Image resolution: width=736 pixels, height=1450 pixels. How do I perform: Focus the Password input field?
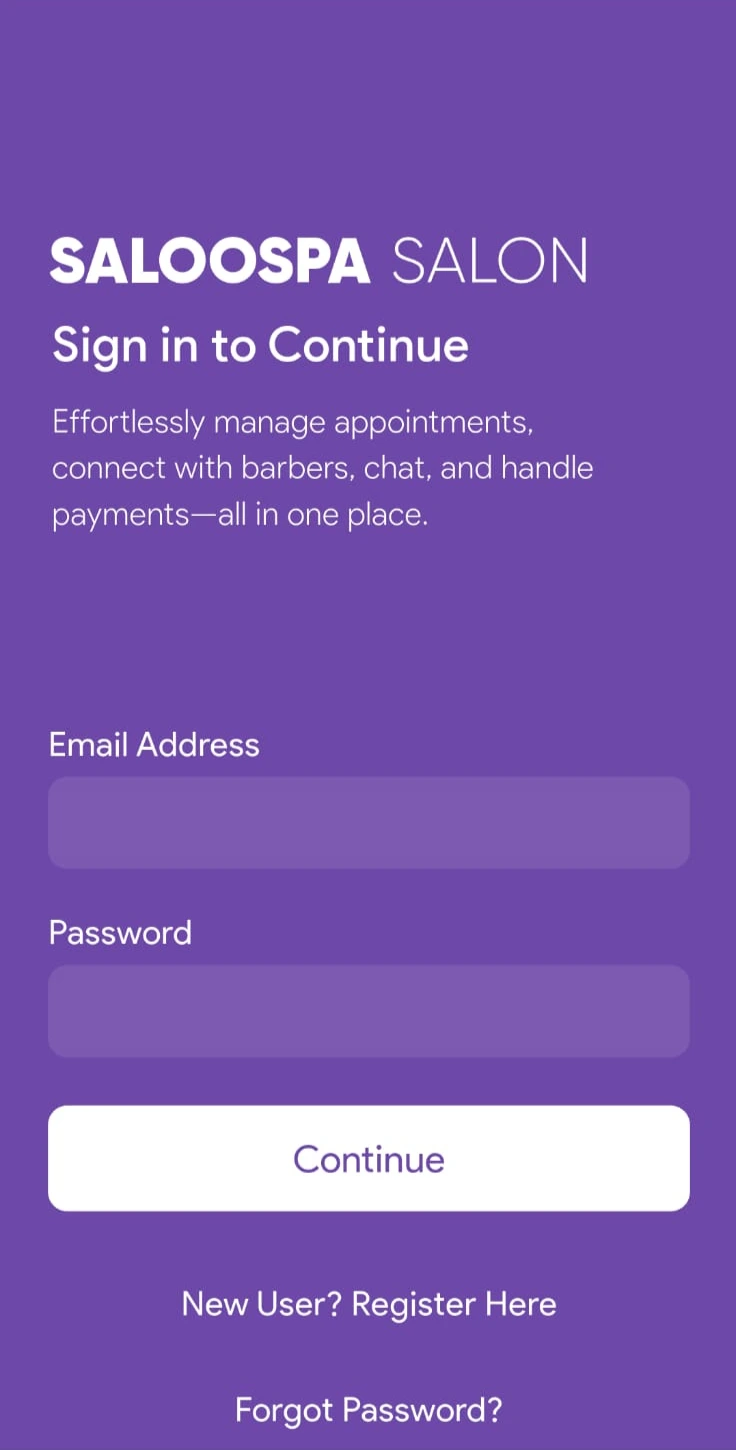368,1010
